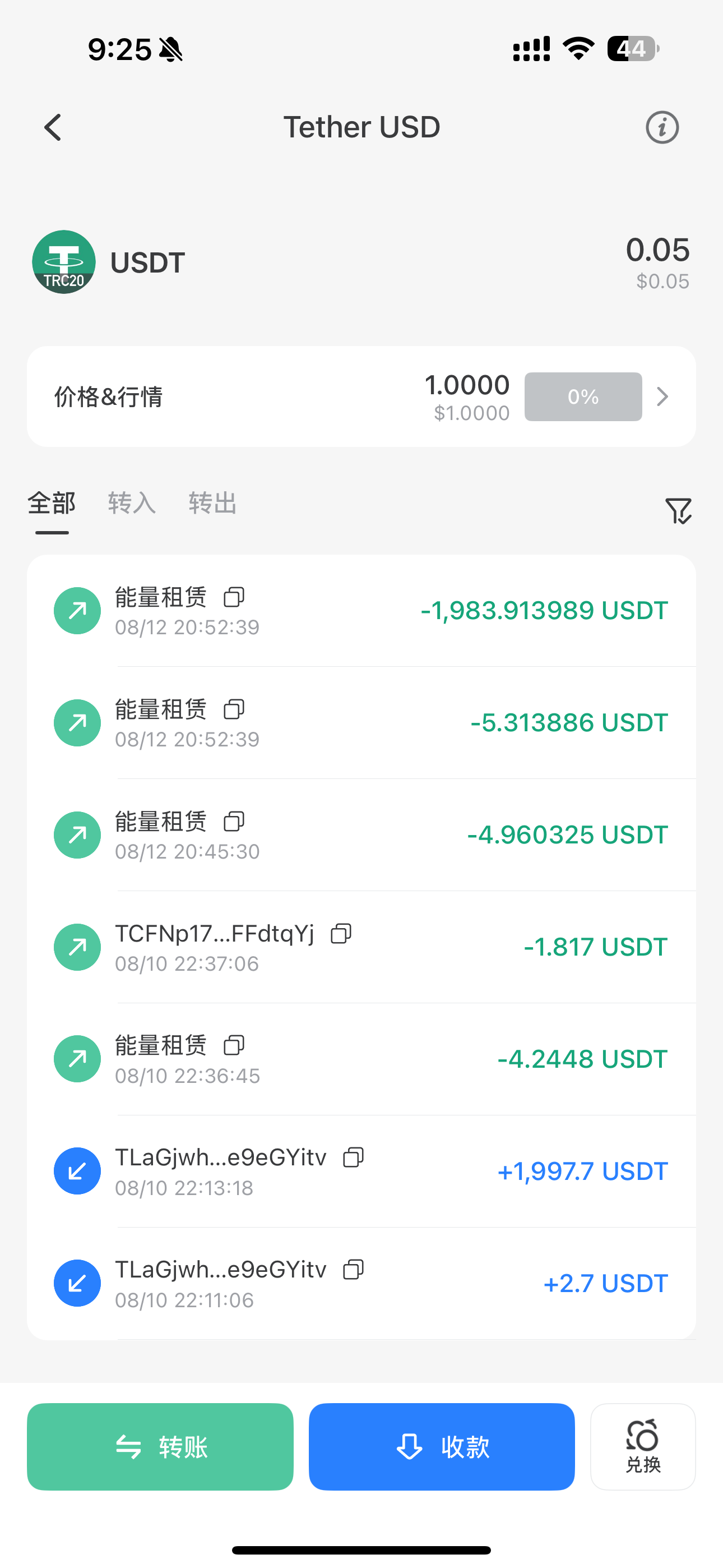
Task: Go back using the top-left arrow
Action: 53,127
